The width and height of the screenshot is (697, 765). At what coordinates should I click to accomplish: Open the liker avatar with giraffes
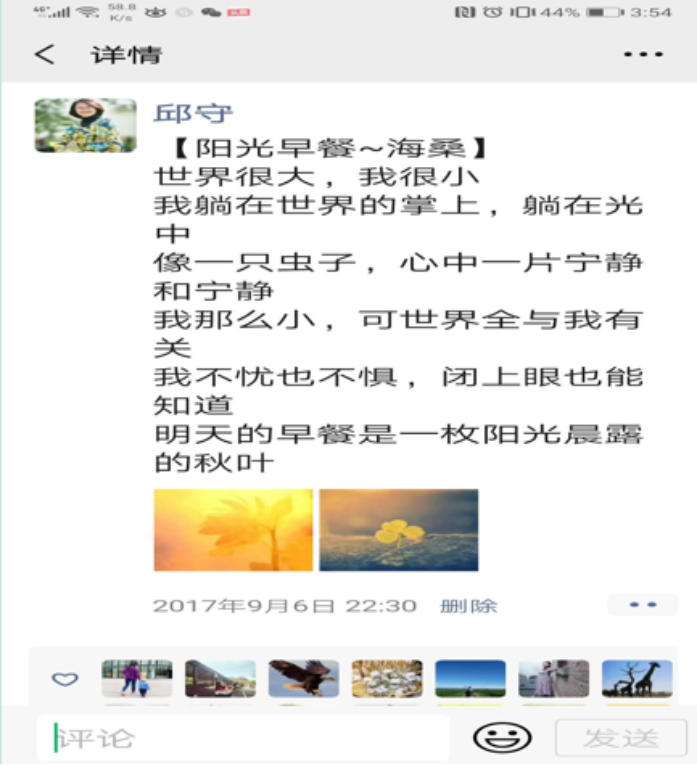pyautogui.click(x=637, y=679)
